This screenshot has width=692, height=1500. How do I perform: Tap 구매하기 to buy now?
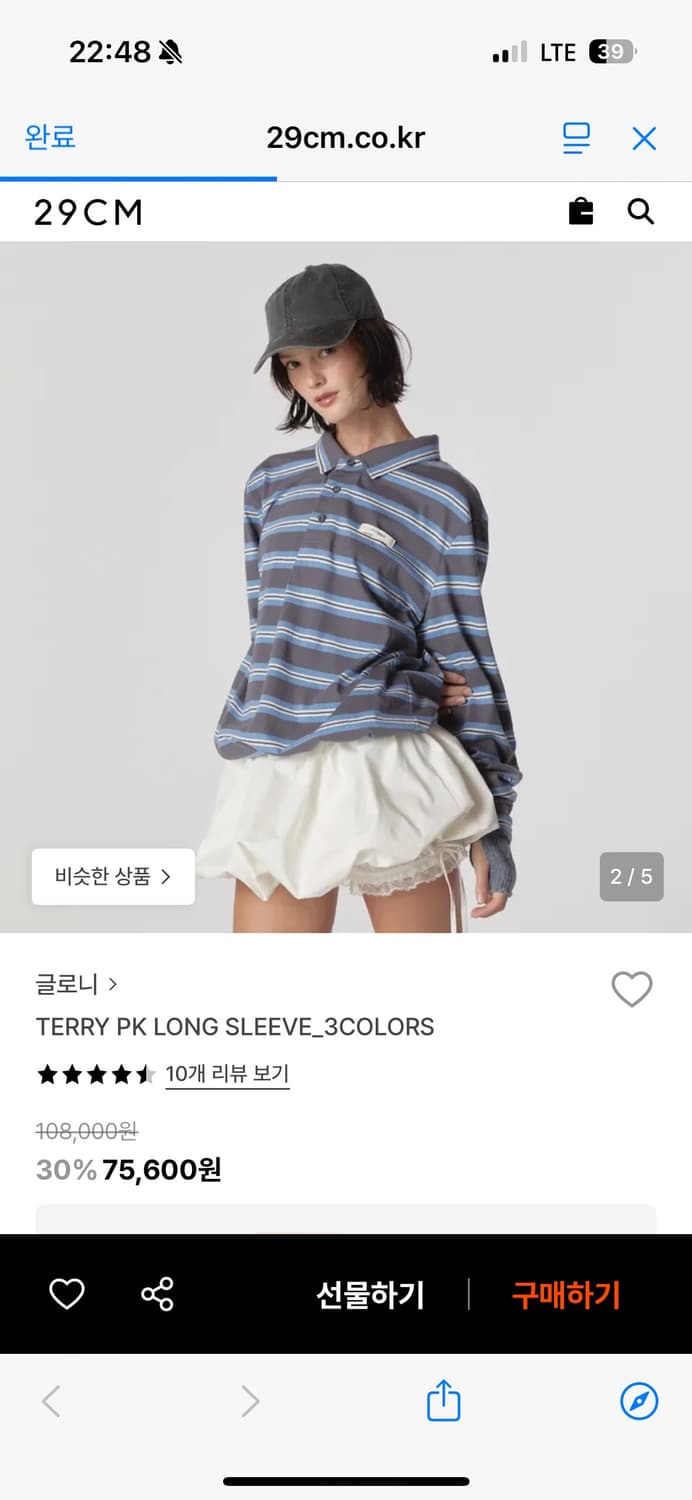566,1295
